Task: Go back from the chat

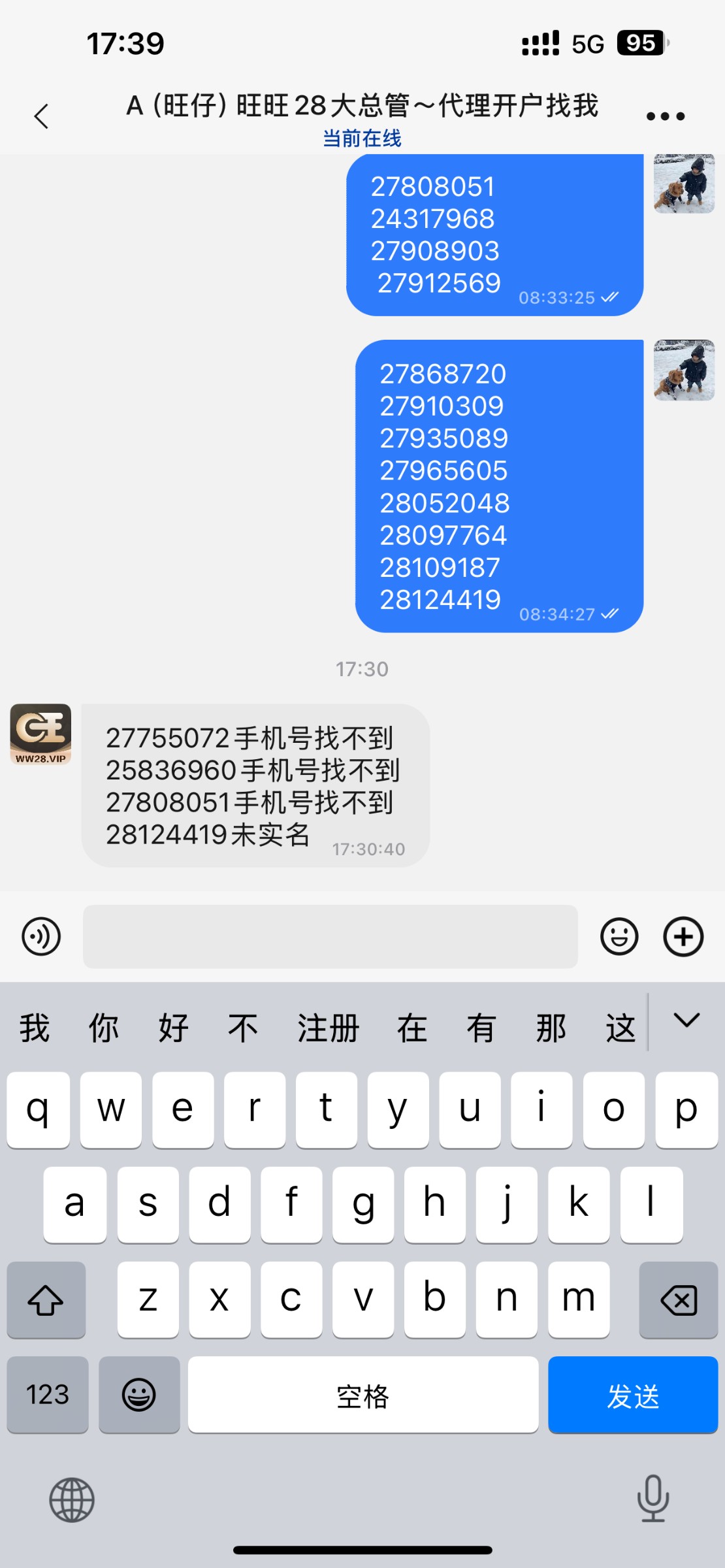Action: [41, 116]
